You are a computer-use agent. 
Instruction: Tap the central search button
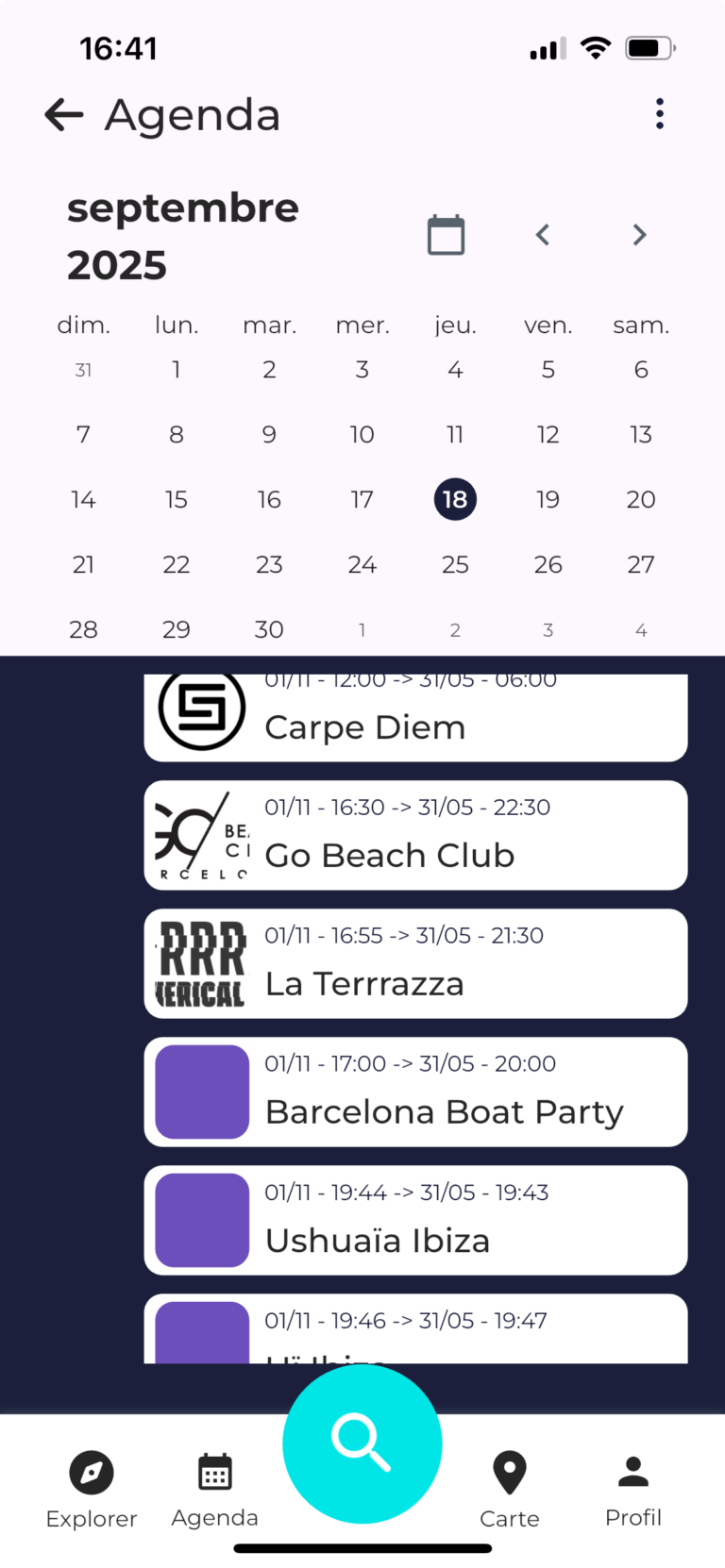pyautogui.click(x=362, y=1443)
